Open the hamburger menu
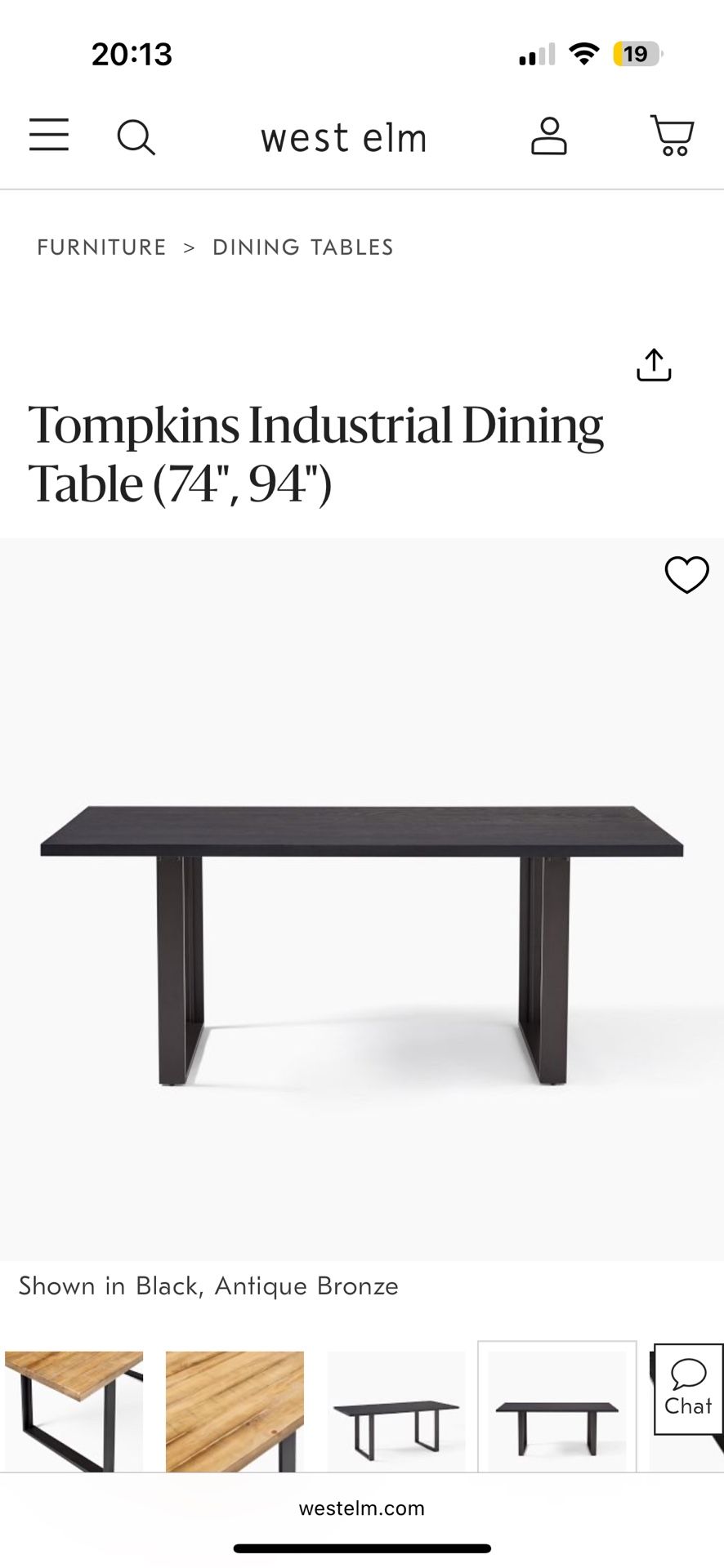724x1568 pixels. coord(49,135)
